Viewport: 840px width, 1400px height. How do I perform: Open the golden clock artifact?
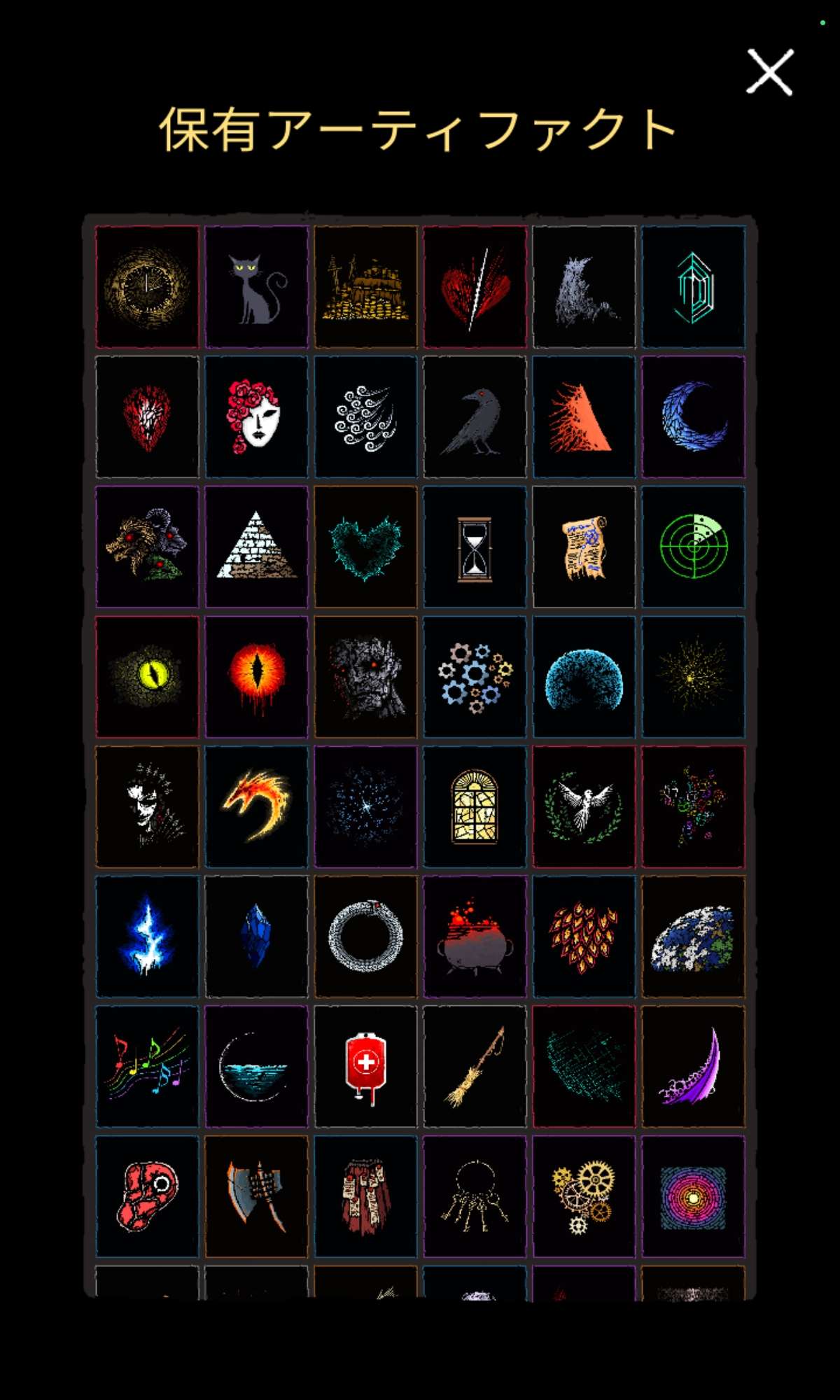click(147, 287)
